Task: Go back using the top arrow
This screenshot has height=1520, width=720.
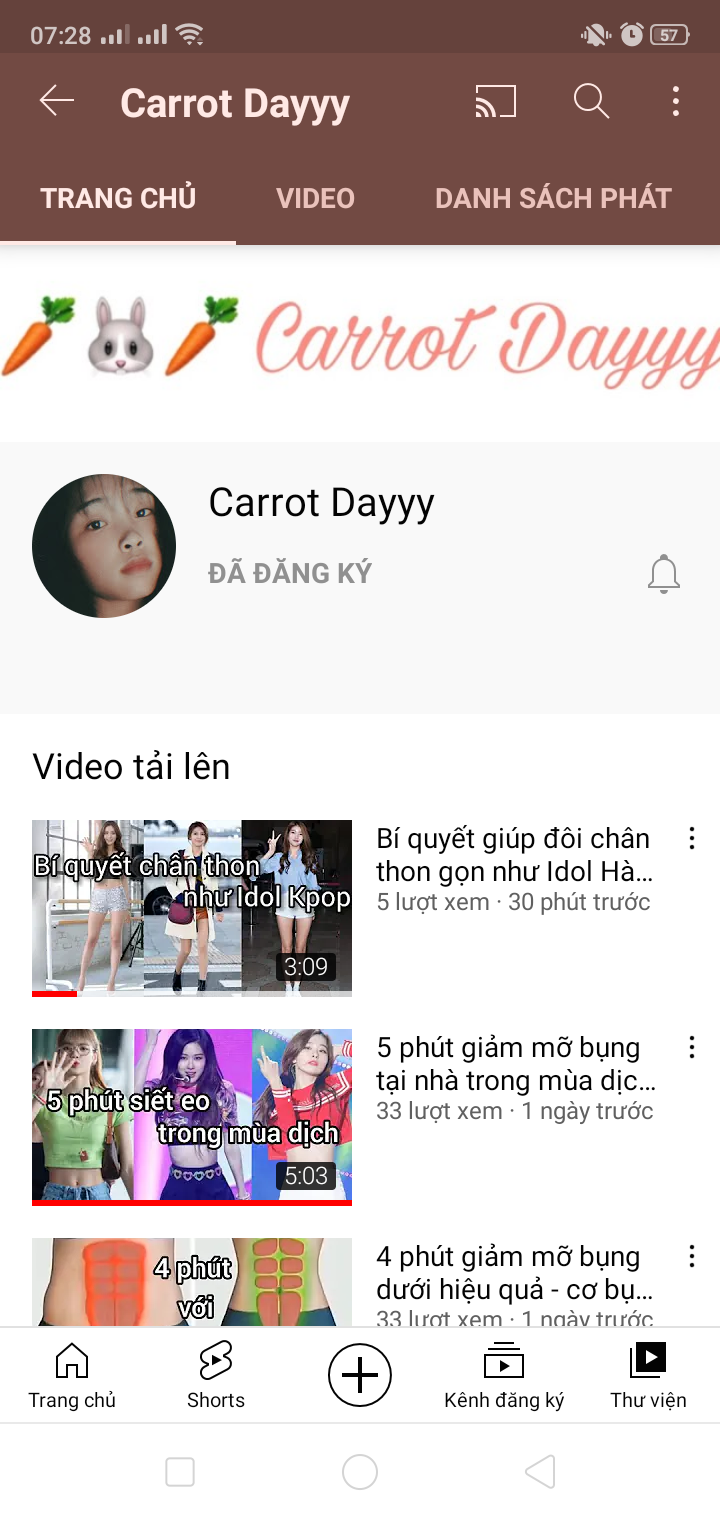Action: pos(57,101)
